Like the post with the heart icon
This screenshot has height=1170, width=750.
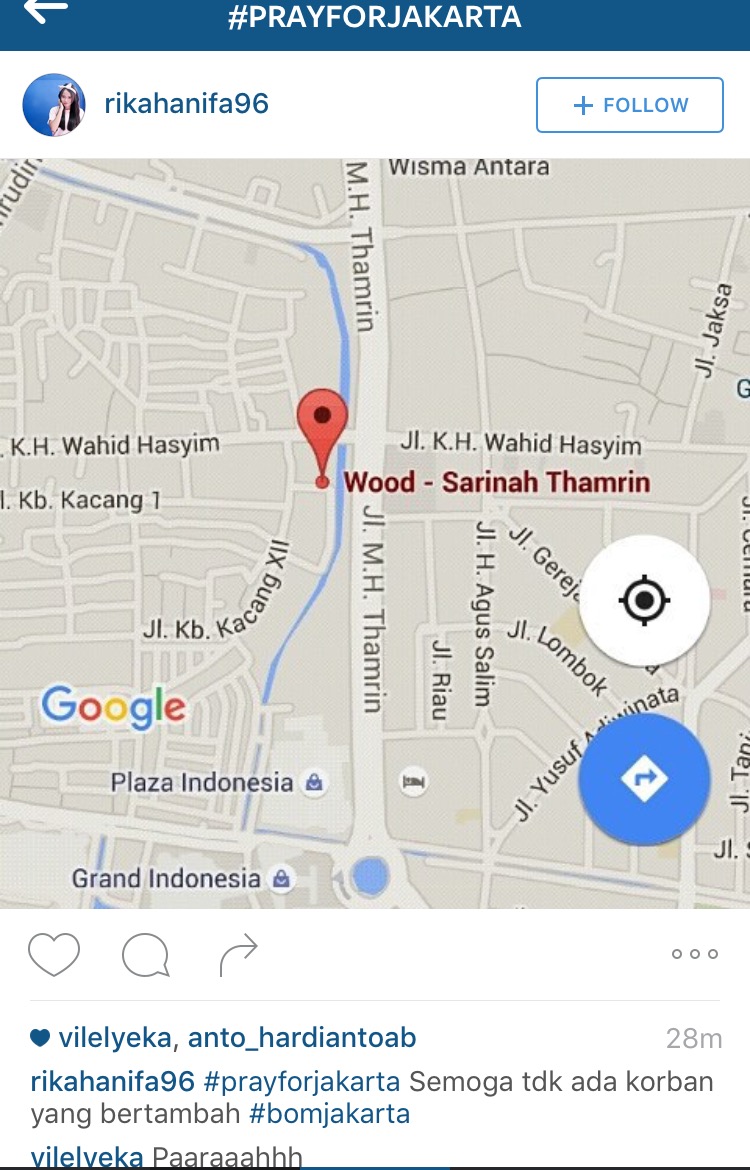(x=54, y=955)
